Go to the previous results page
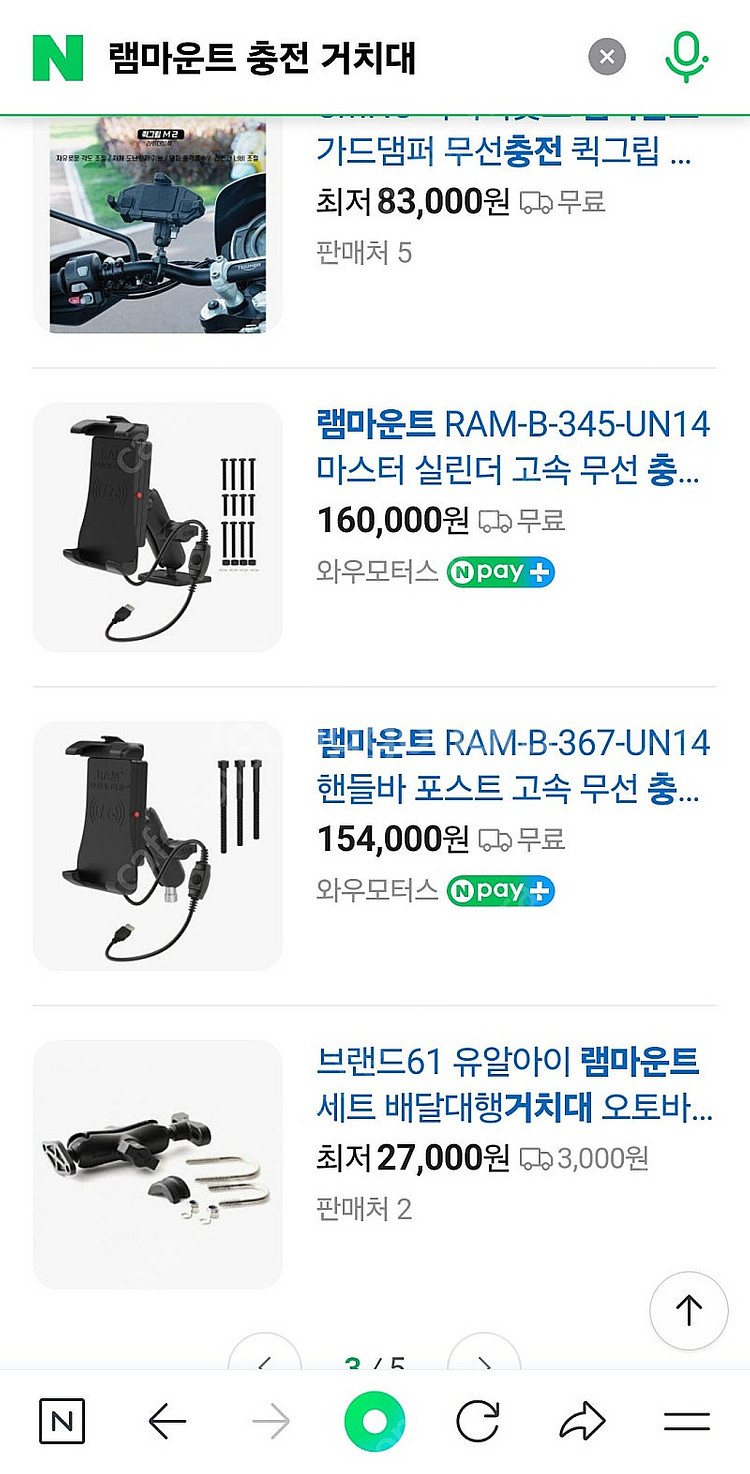The width and height of the screenshot is (750, 1474). pyautogui.click(x=265, y=1358)
